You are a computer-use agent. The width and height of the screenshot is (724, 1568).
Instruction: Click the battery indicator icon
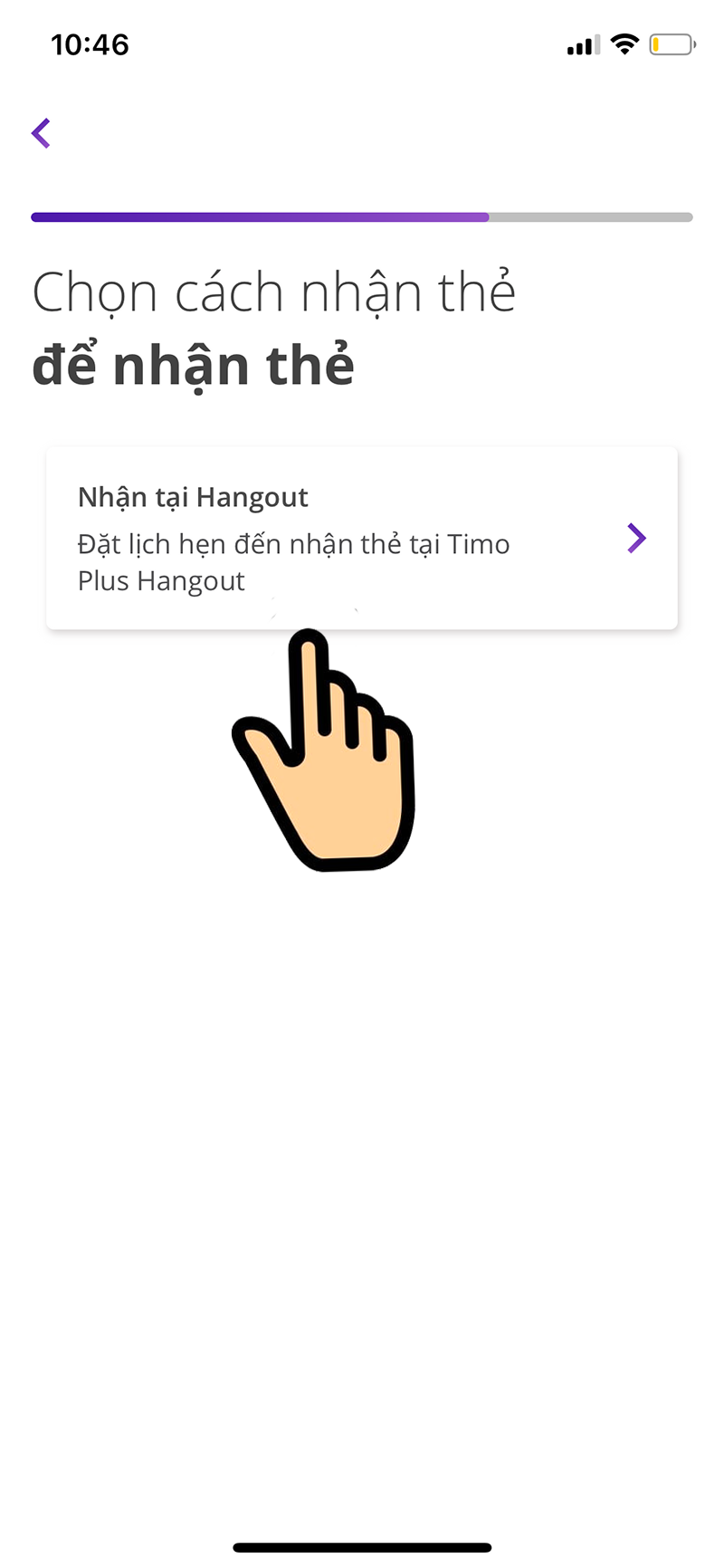pos(670,43)
